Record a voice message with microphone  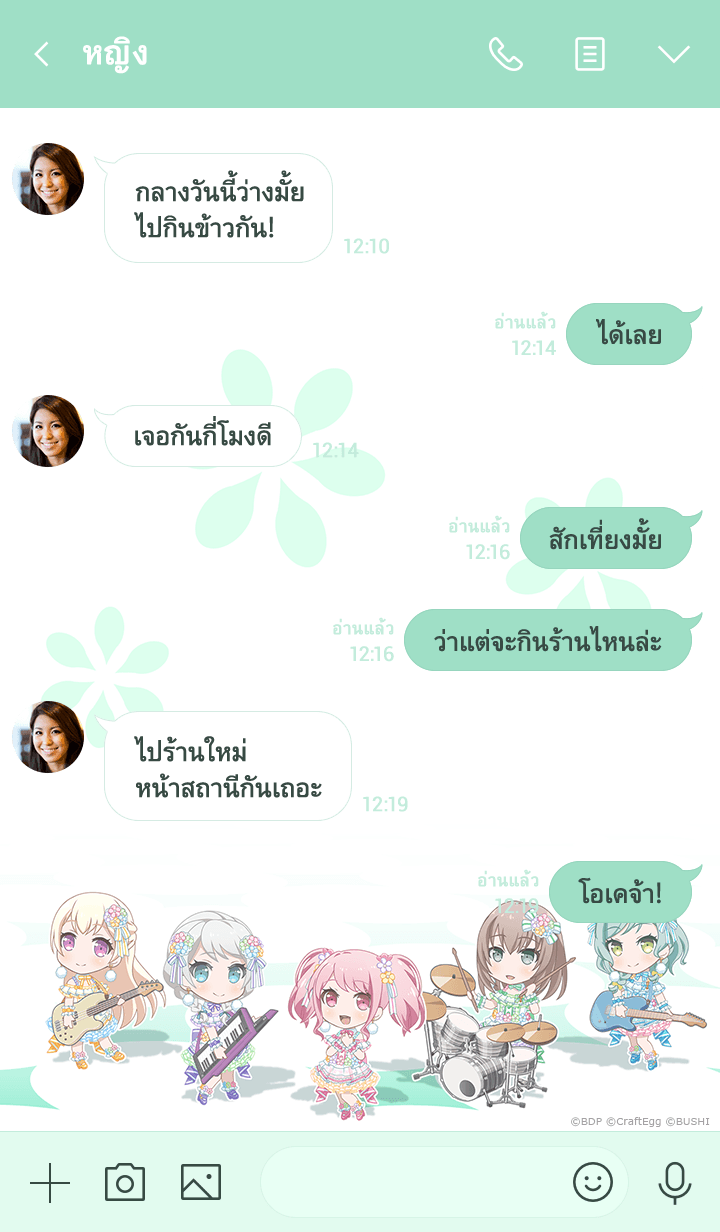point(674,1183)
